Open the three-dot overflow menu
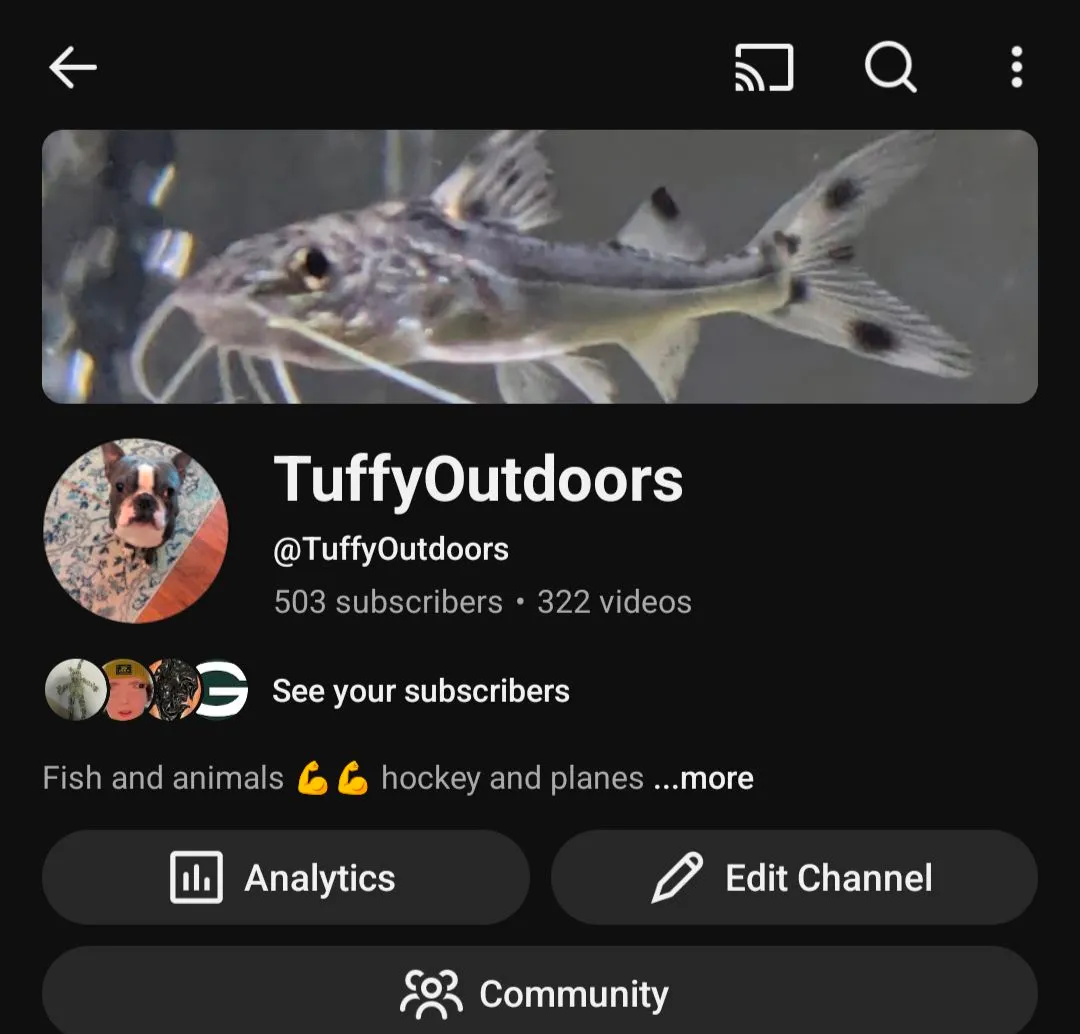Viewport: 1080px width, 1034px height. (x=1016, y=68)
